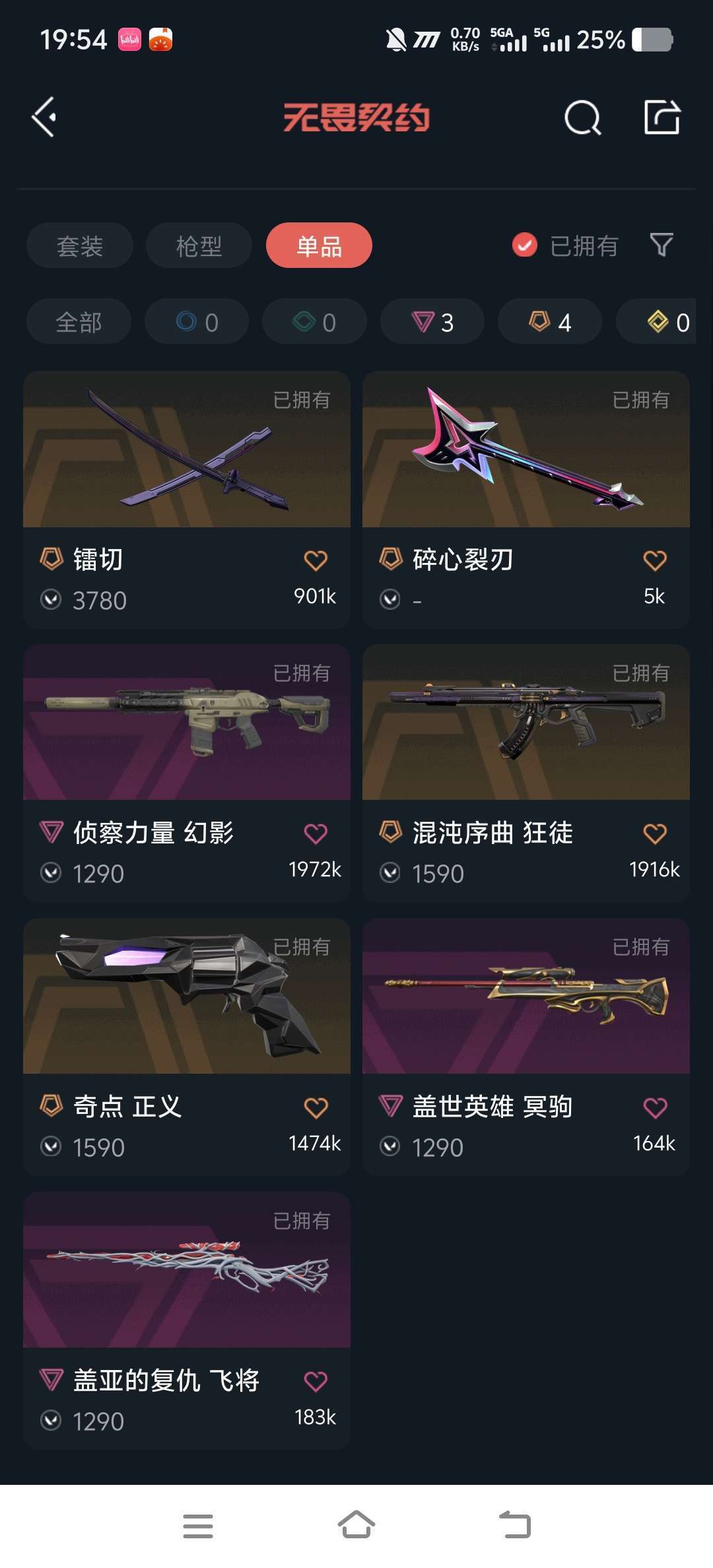Uncheck the 已拥有 checkbox
This screenshot has width=713, height=1568.
pyautogui.click(x=525, y=245)
